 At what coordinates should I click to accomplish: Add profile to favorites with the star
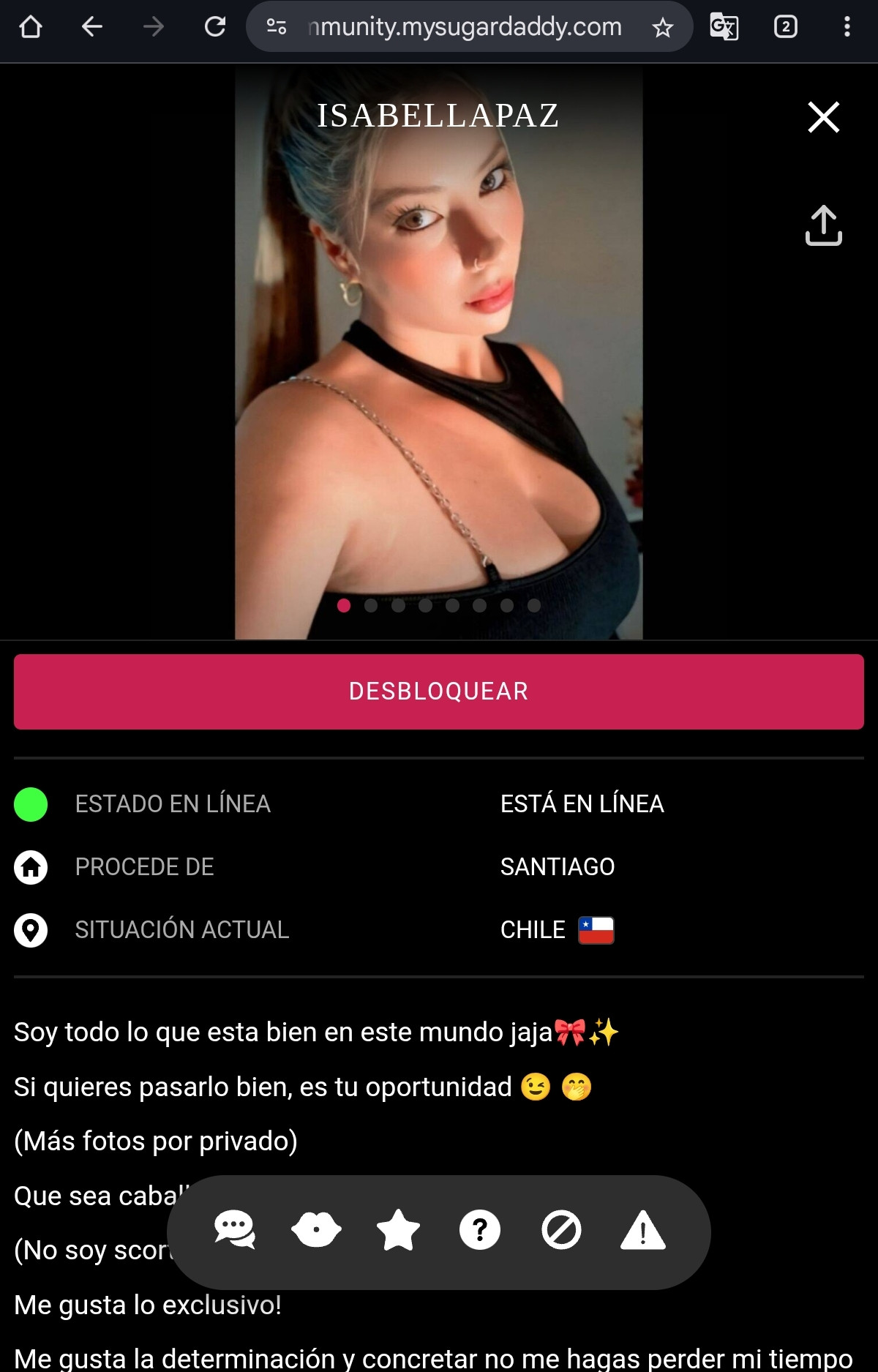(398, 1229)
